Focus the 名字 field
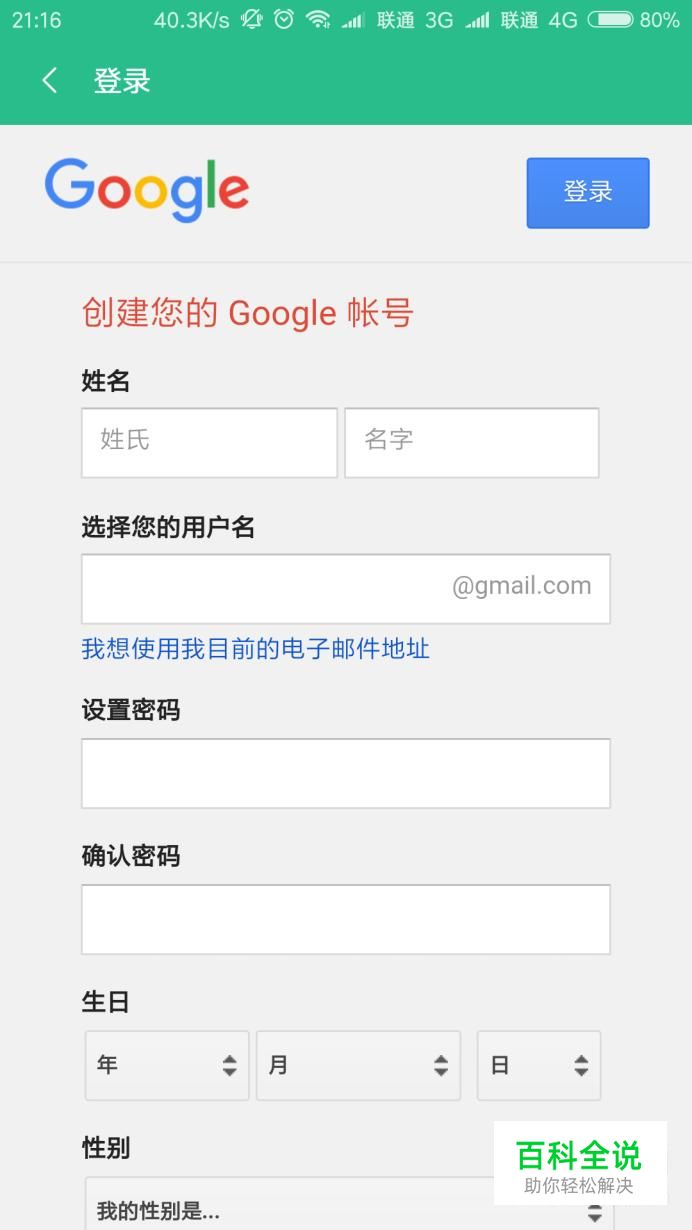Screen dimensions: 692x1230 [472, 442]
